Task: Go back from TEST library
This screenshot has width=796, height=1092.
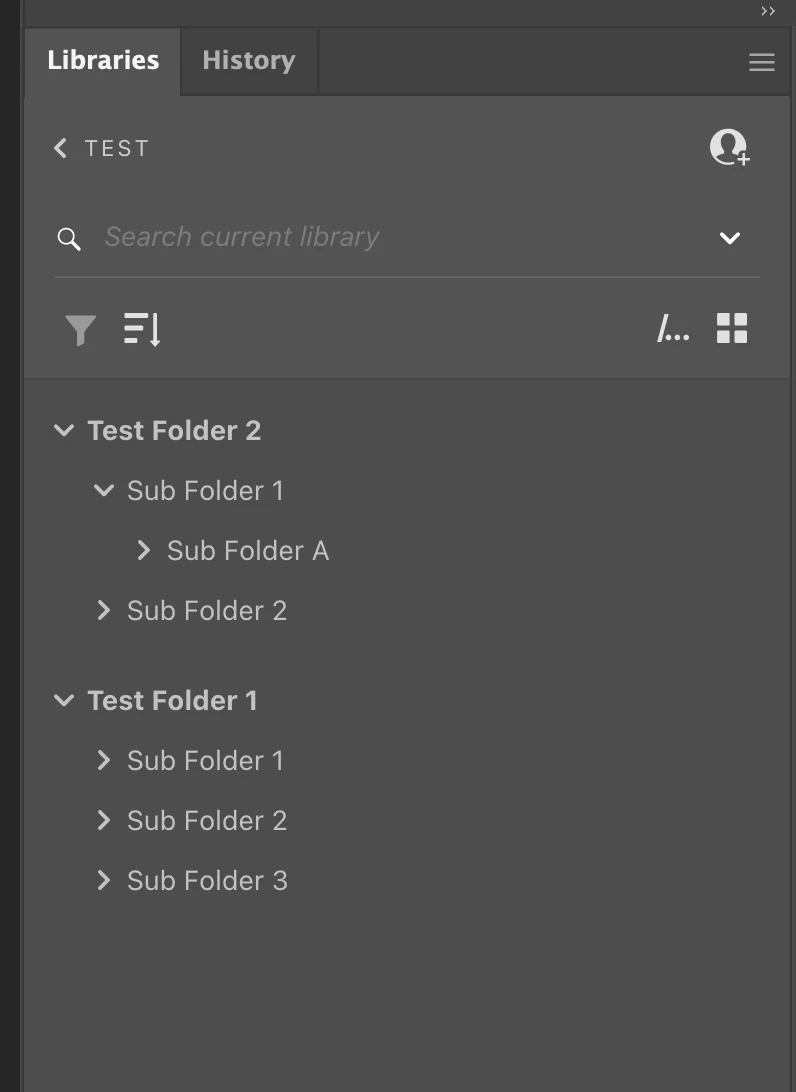Action: pyautogui.click(x=61, y=148)
